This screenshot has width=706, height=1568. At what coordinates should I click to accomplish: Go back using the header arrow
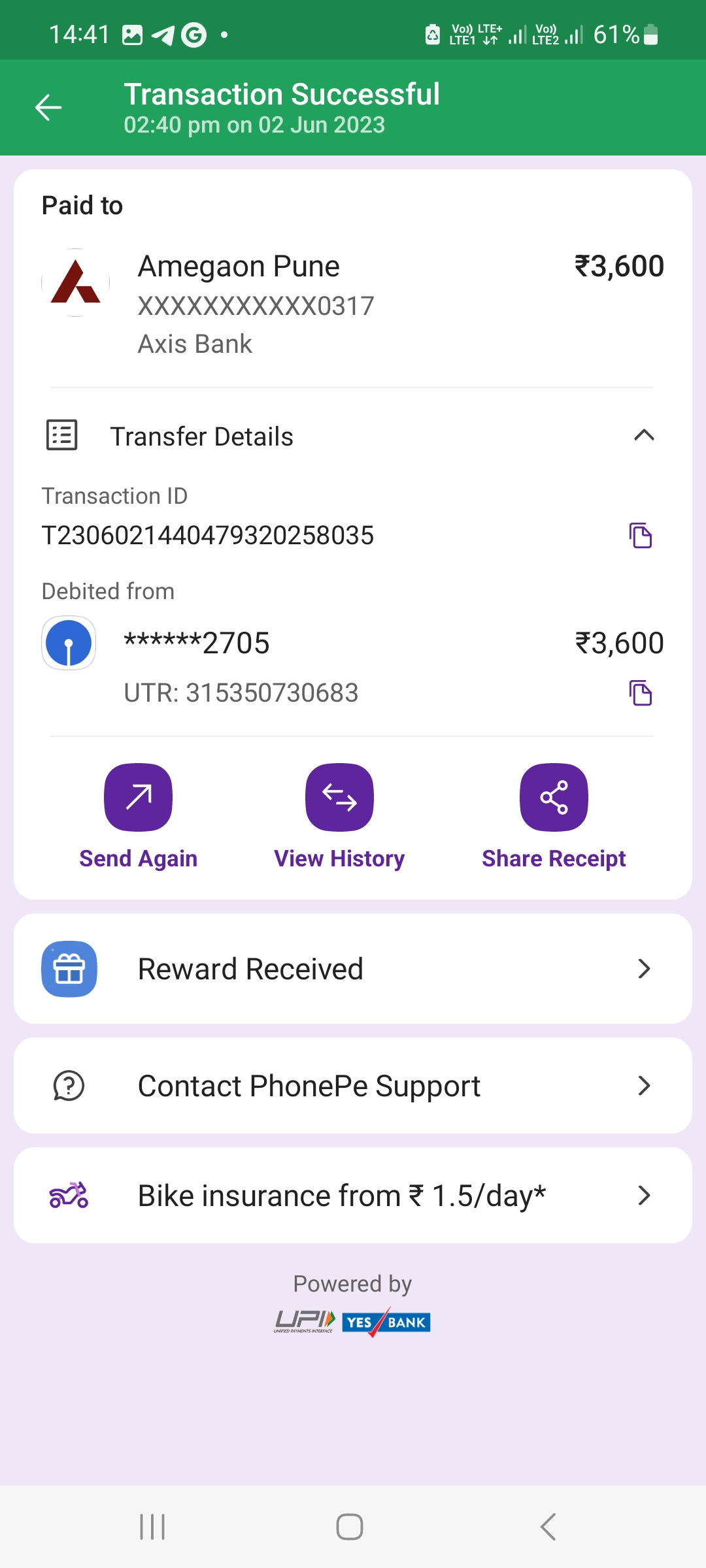click(48, 108)
